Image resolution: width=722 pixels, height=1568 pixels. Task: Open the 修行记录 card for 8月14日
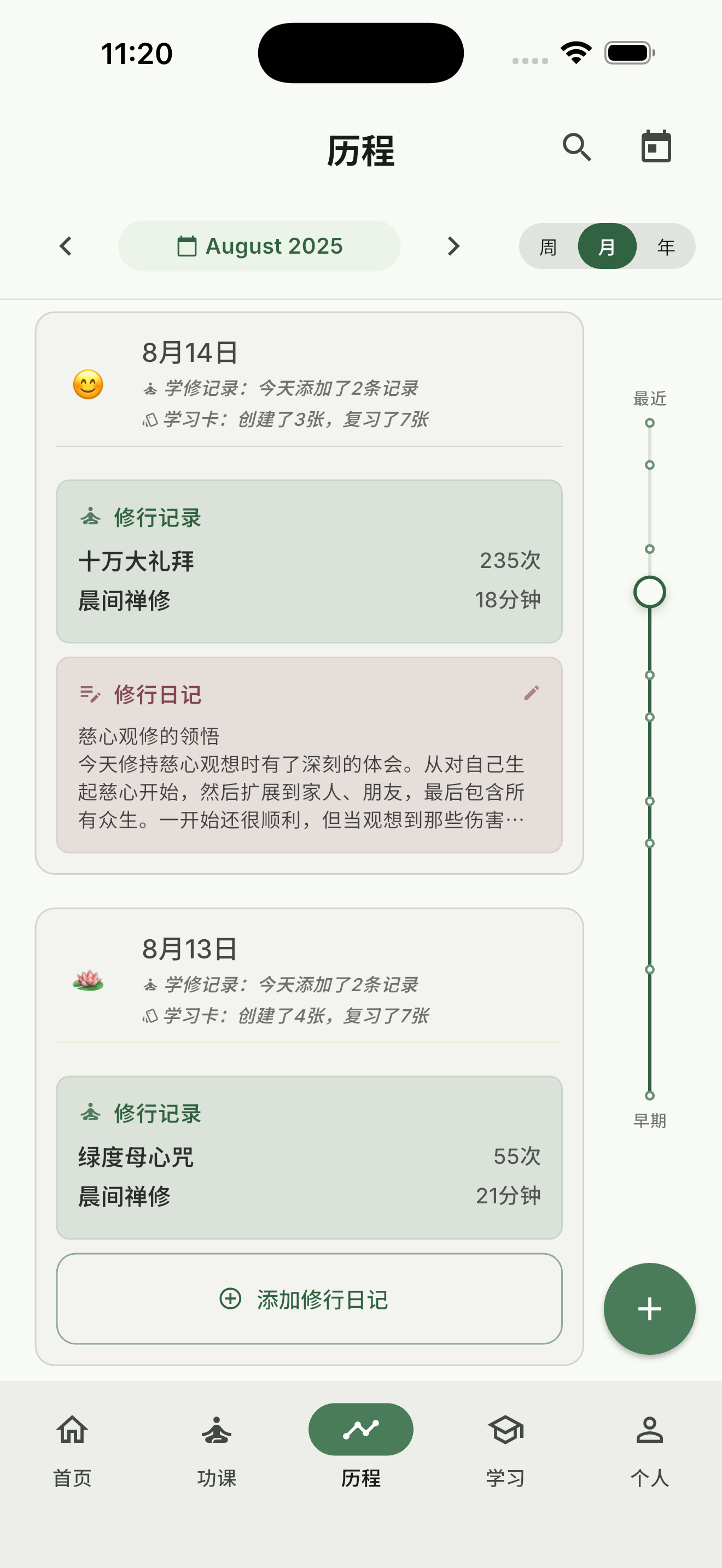308,560
